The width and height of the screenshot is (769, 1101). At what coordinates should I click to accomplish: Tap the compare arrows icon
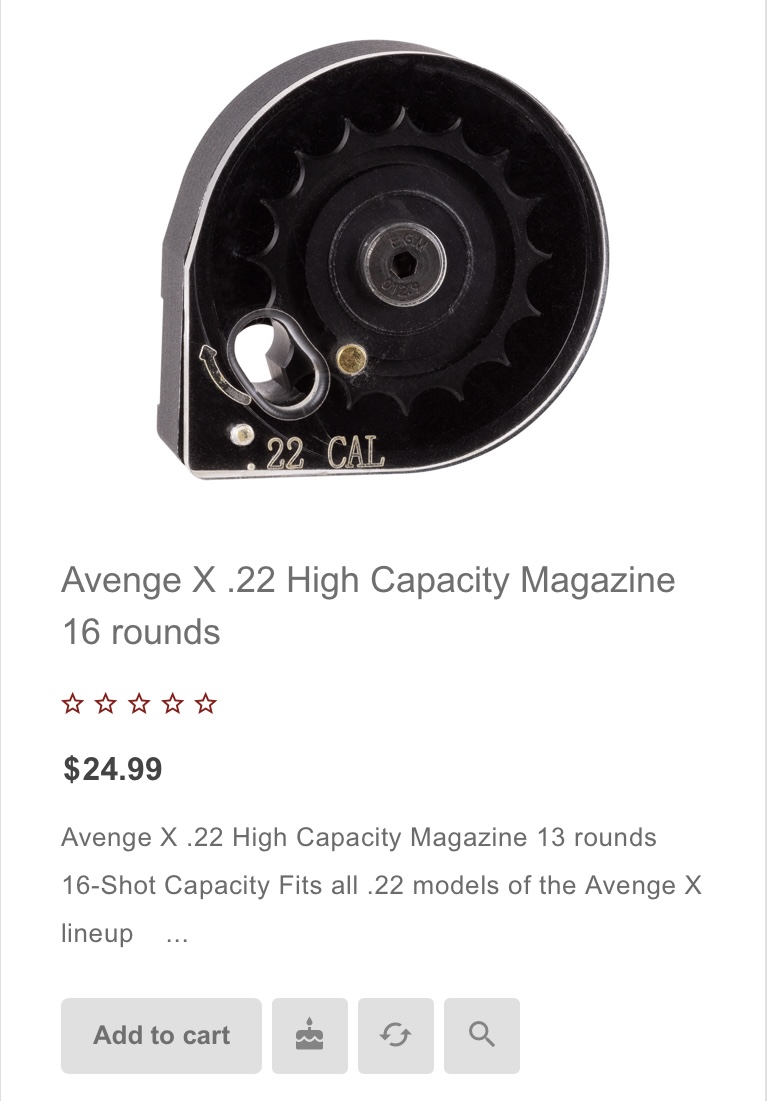tap(396, 1035)
